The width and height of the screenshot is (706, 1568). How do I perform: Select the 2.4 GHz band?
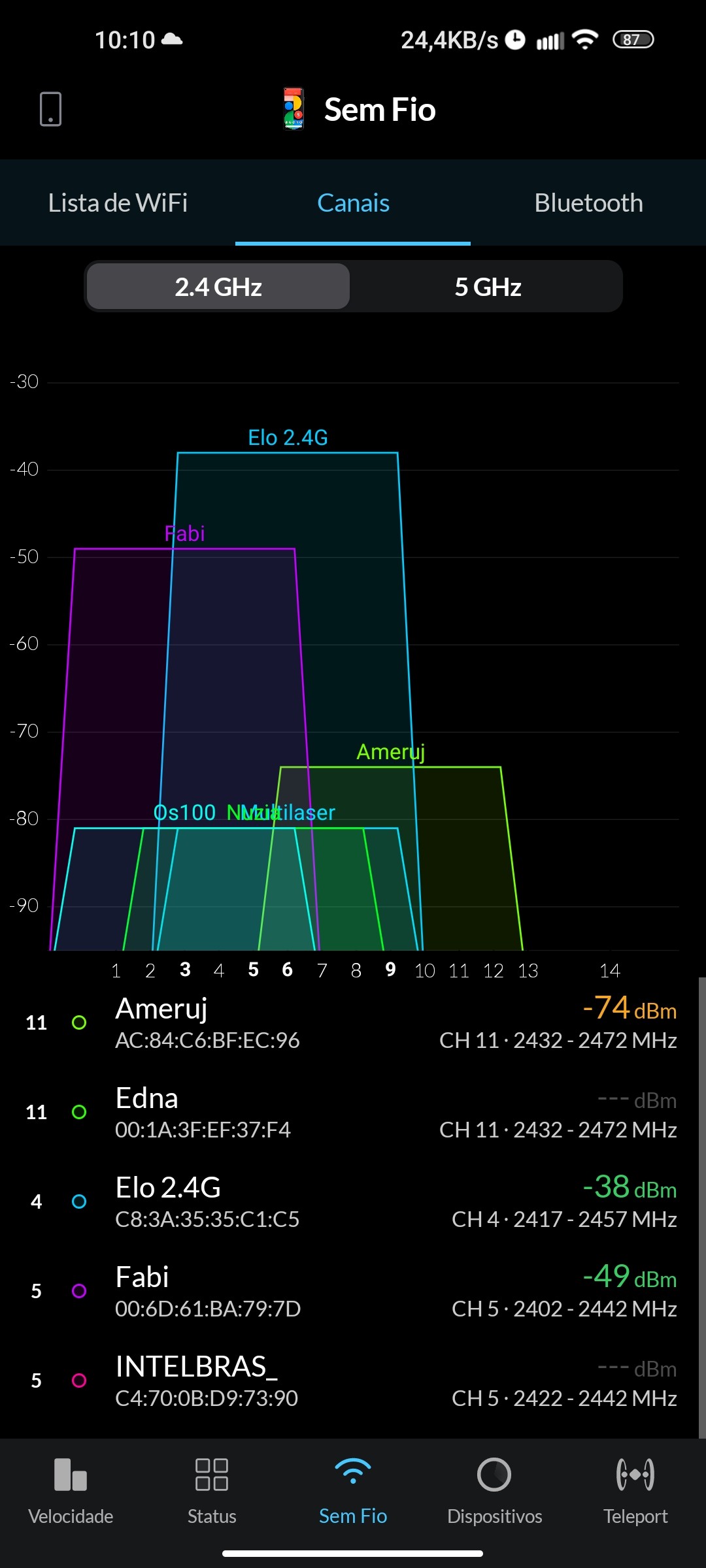218,287
